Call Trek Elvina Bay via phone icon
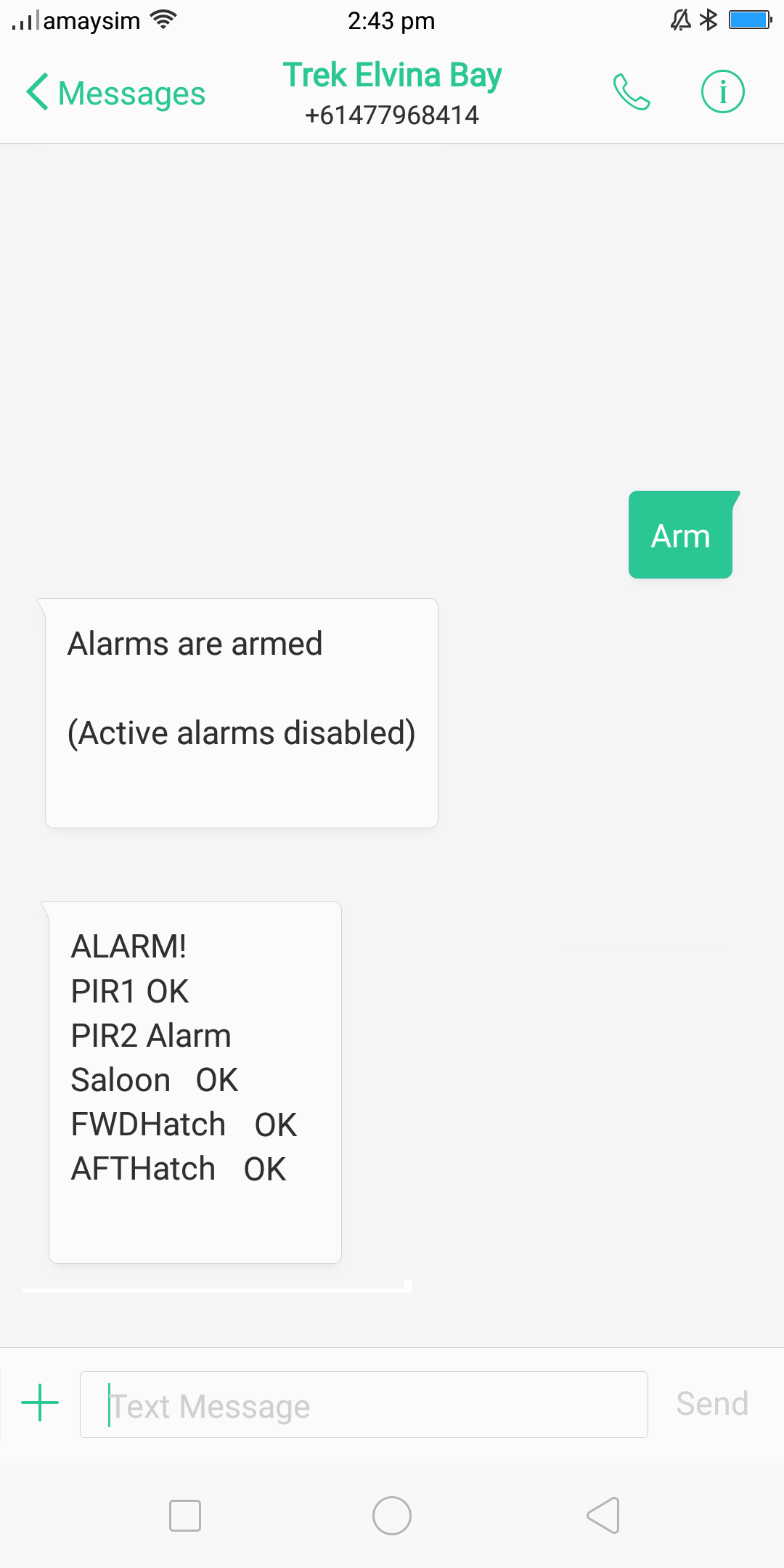Viewport: 784px width, 1568px height. tap(632, 92)
